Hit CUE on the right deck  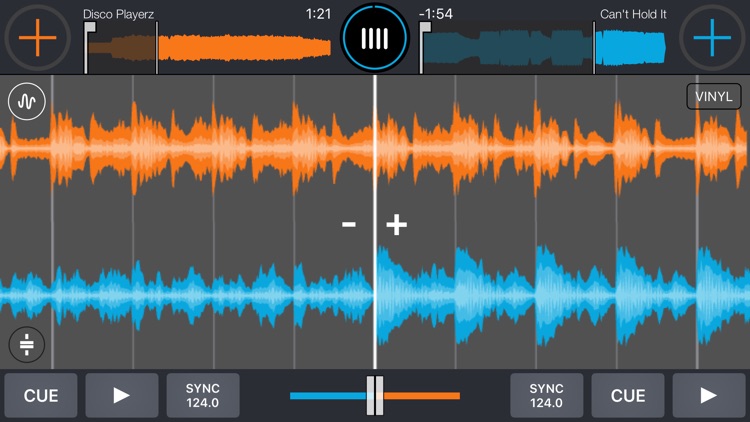click(x=628, y=396)
